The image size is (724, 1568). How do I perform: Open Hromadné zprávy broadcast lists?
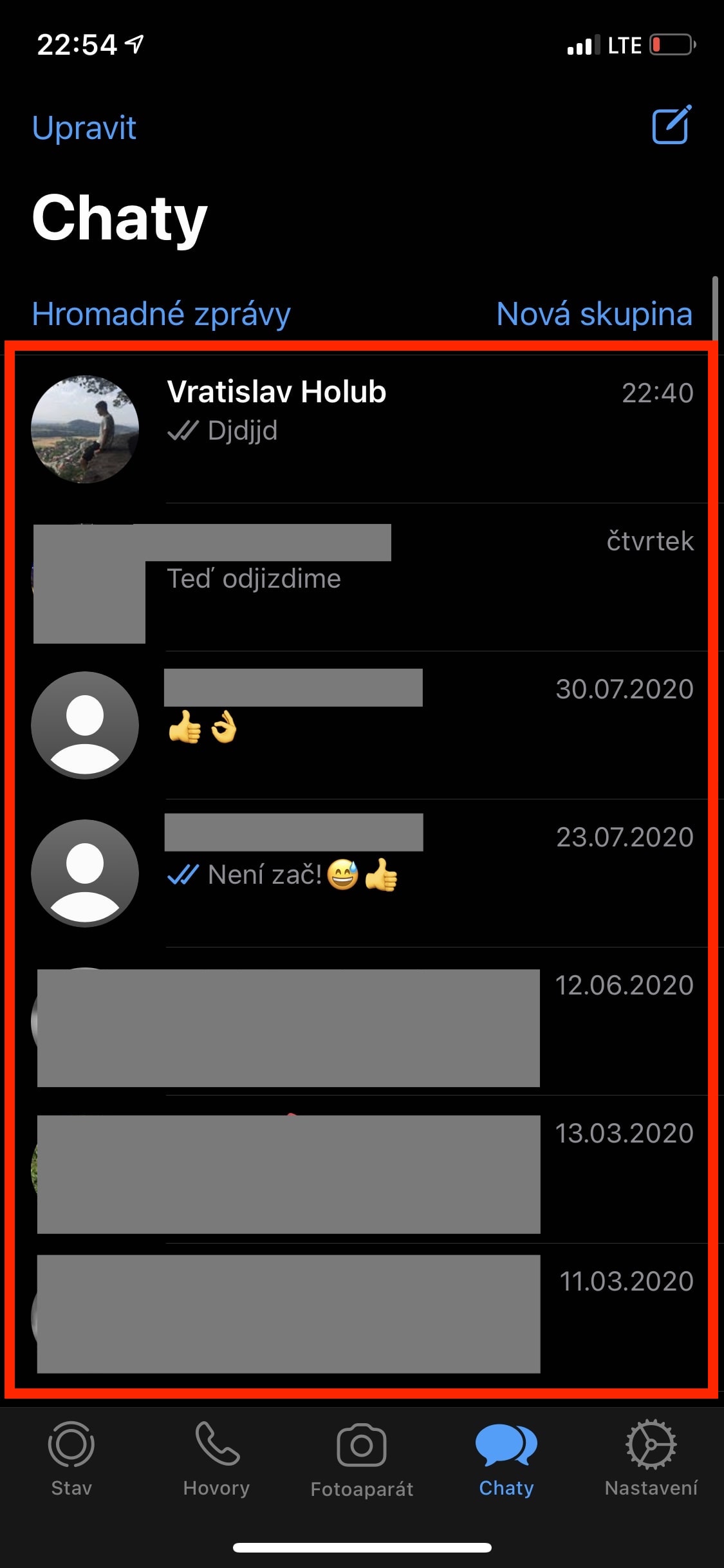coord(161,314)
